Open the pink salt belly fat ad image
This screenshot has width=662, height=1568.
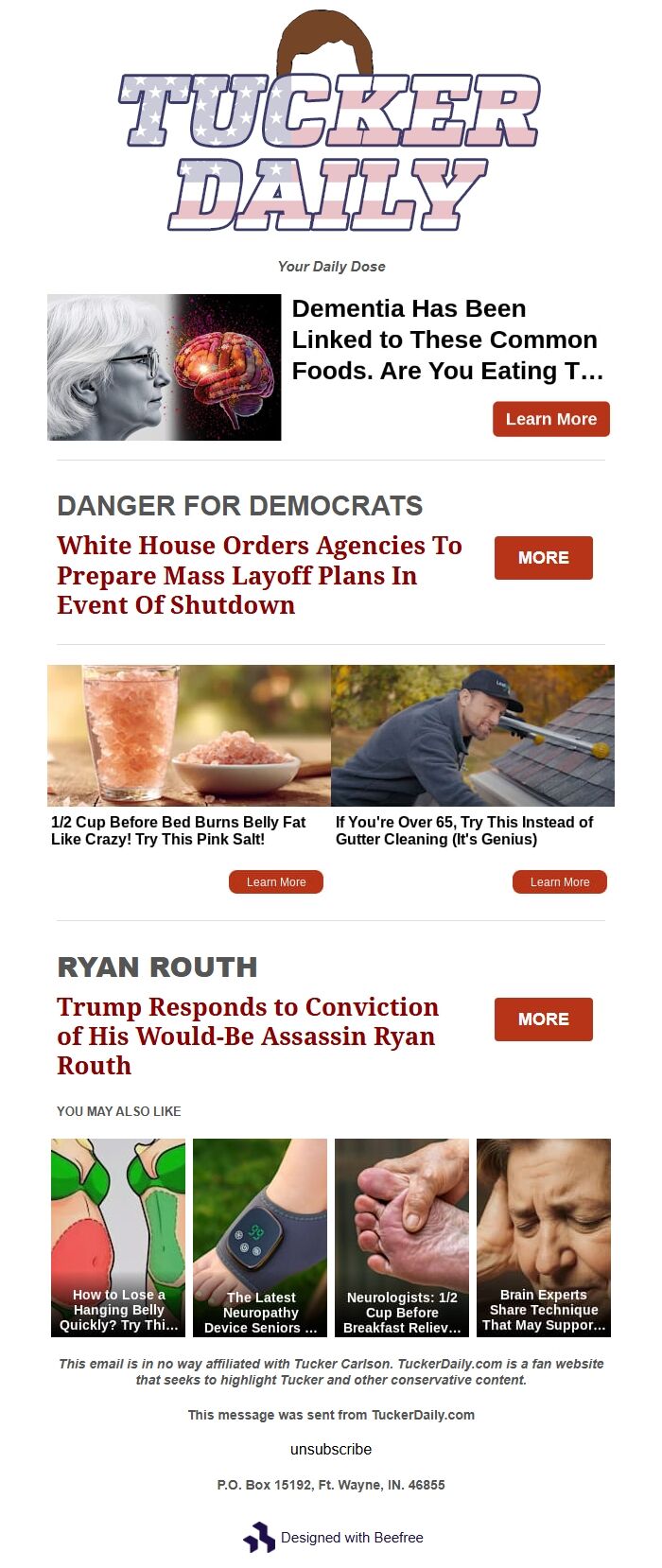189,735
